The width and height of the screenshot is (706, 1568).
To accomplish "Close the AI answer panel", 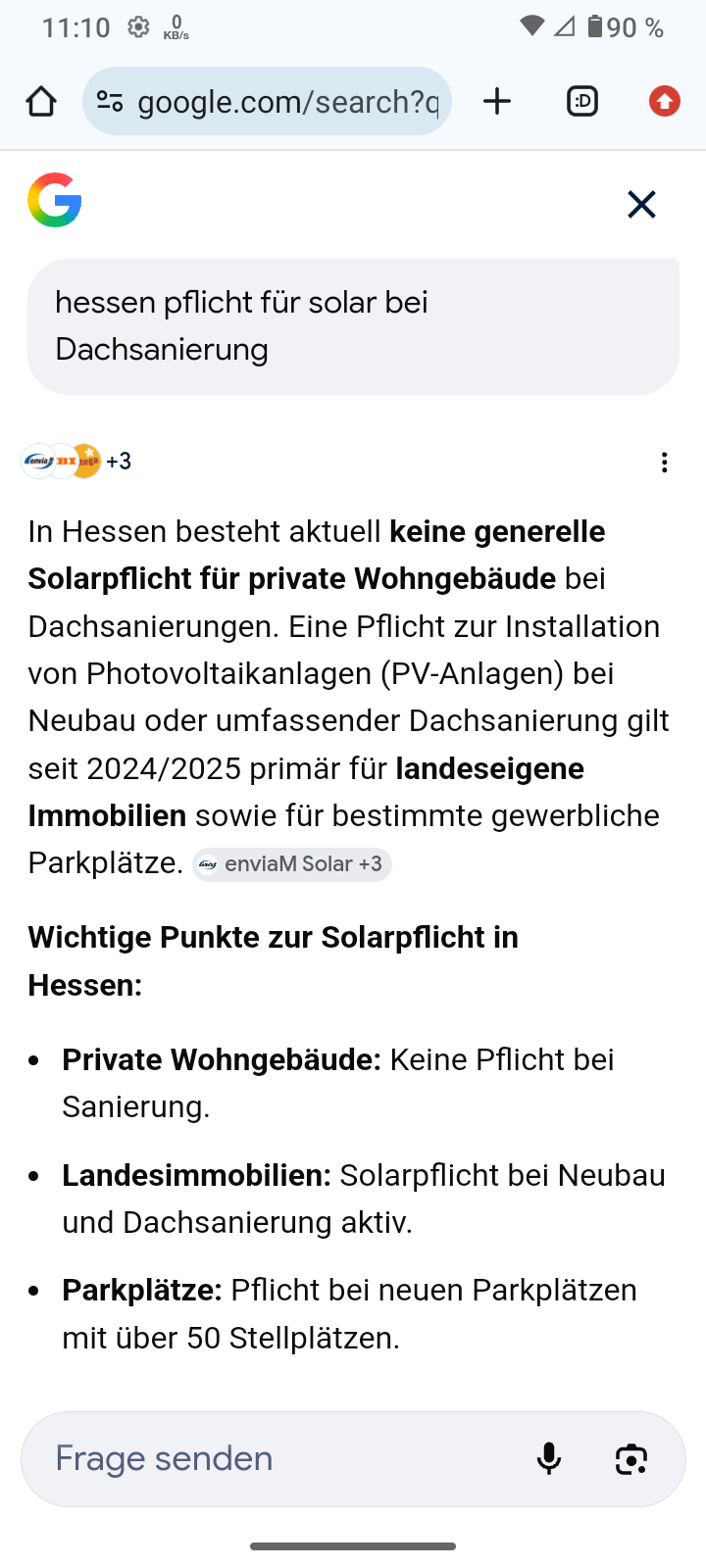I will coord(641,205).
